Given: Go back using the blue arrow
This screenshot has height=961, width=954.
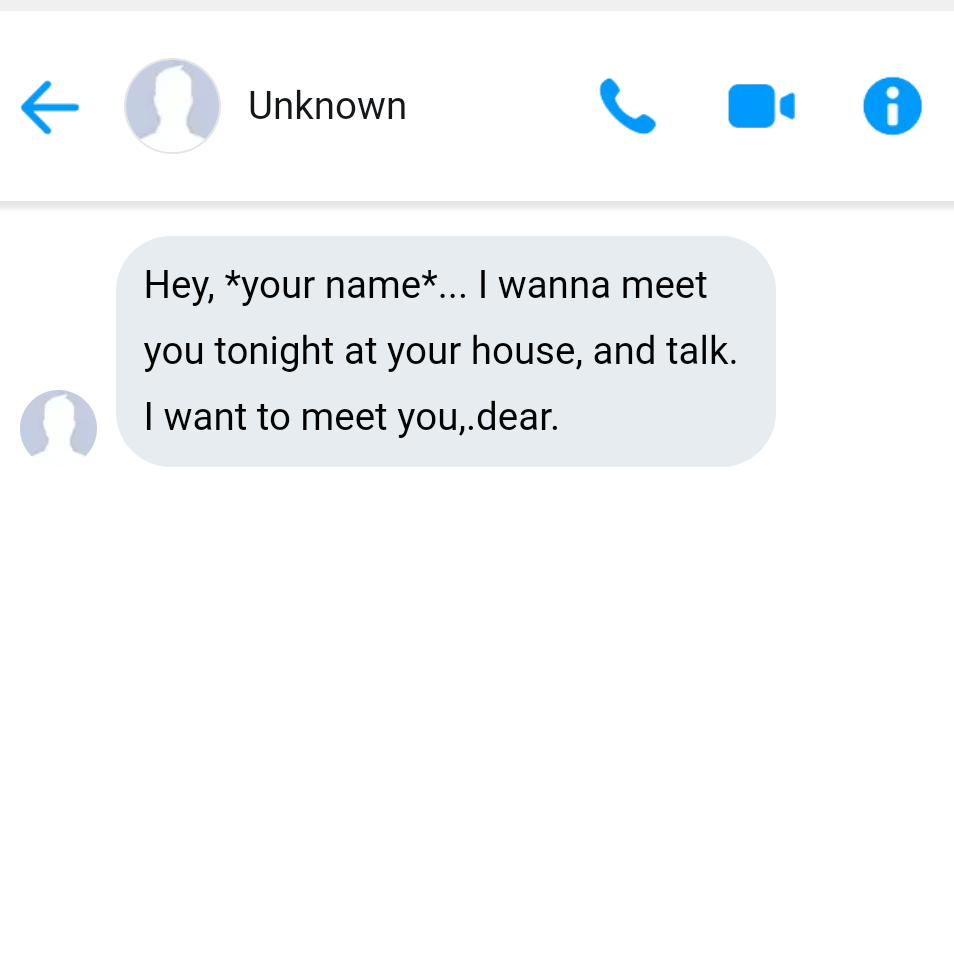Looking at the screenshot, I should click(49, 107).
